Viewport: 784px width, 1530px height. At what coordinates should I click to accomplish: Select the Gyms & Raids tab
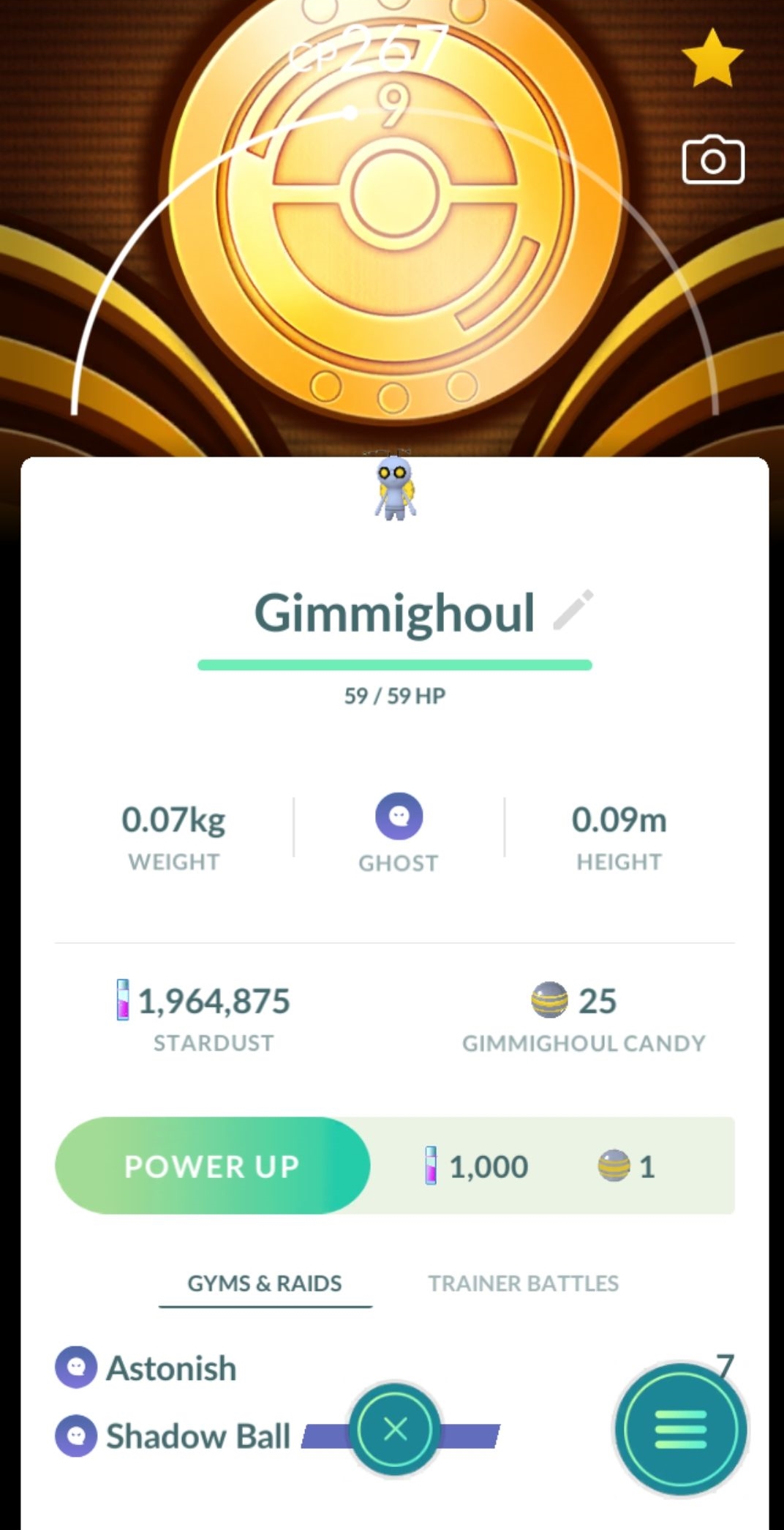[x=265, y=1283]
